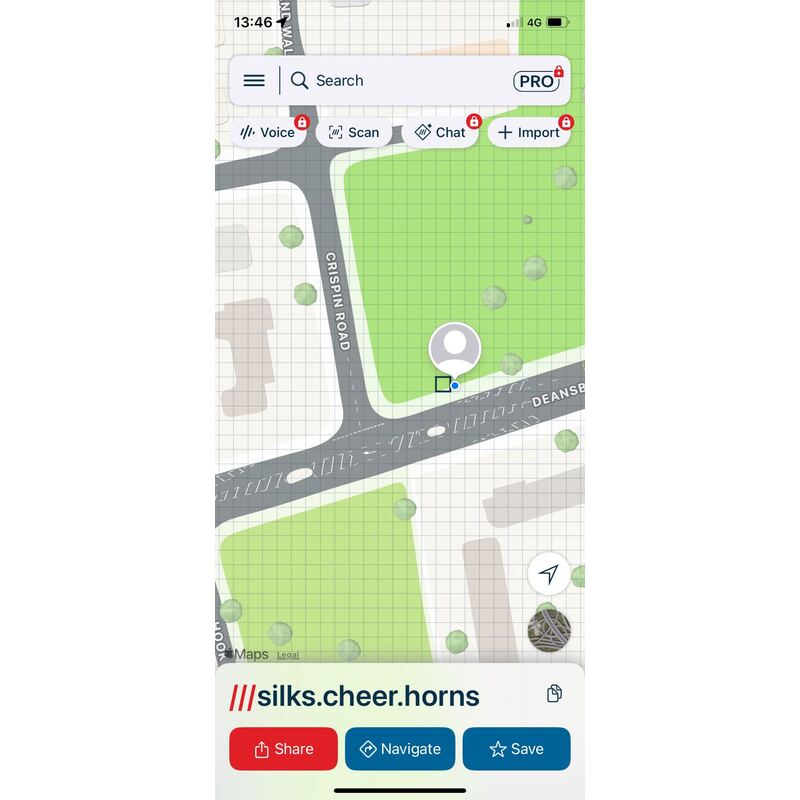Share this three-word address
Viewport: 800px width, 800px height.
tap(283, 749)
